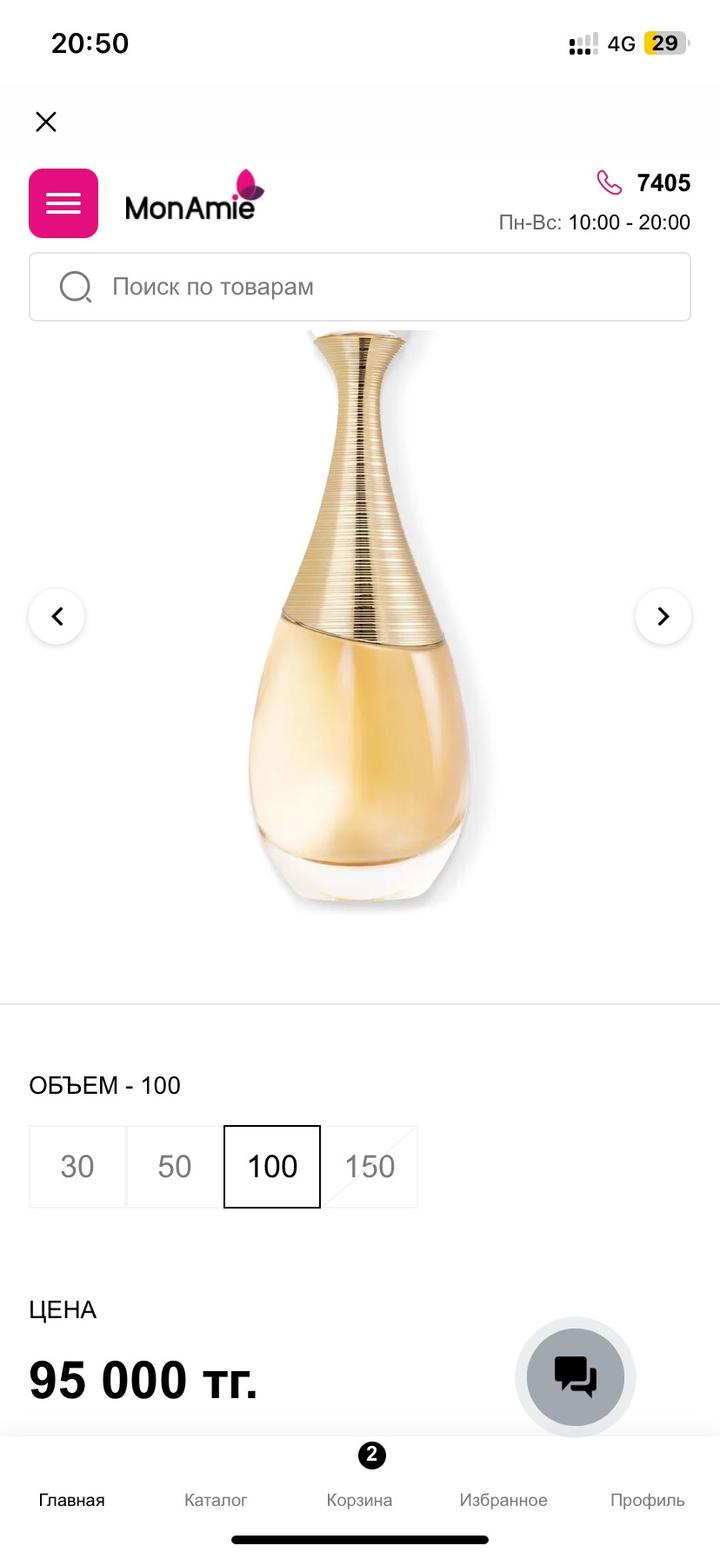Screen dimensions: 720x1558
Task: Select the highlighted 100 ml volume
Action: coord(271,1166)
